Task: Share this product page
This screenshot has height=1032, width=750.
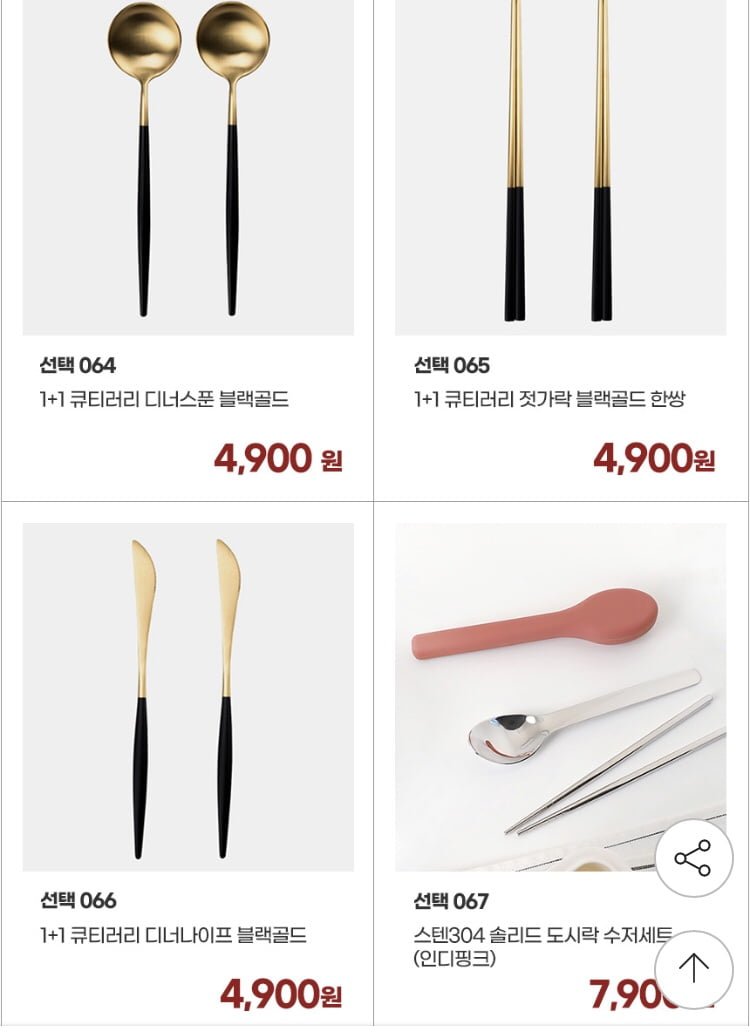Action: click(693, 858)
